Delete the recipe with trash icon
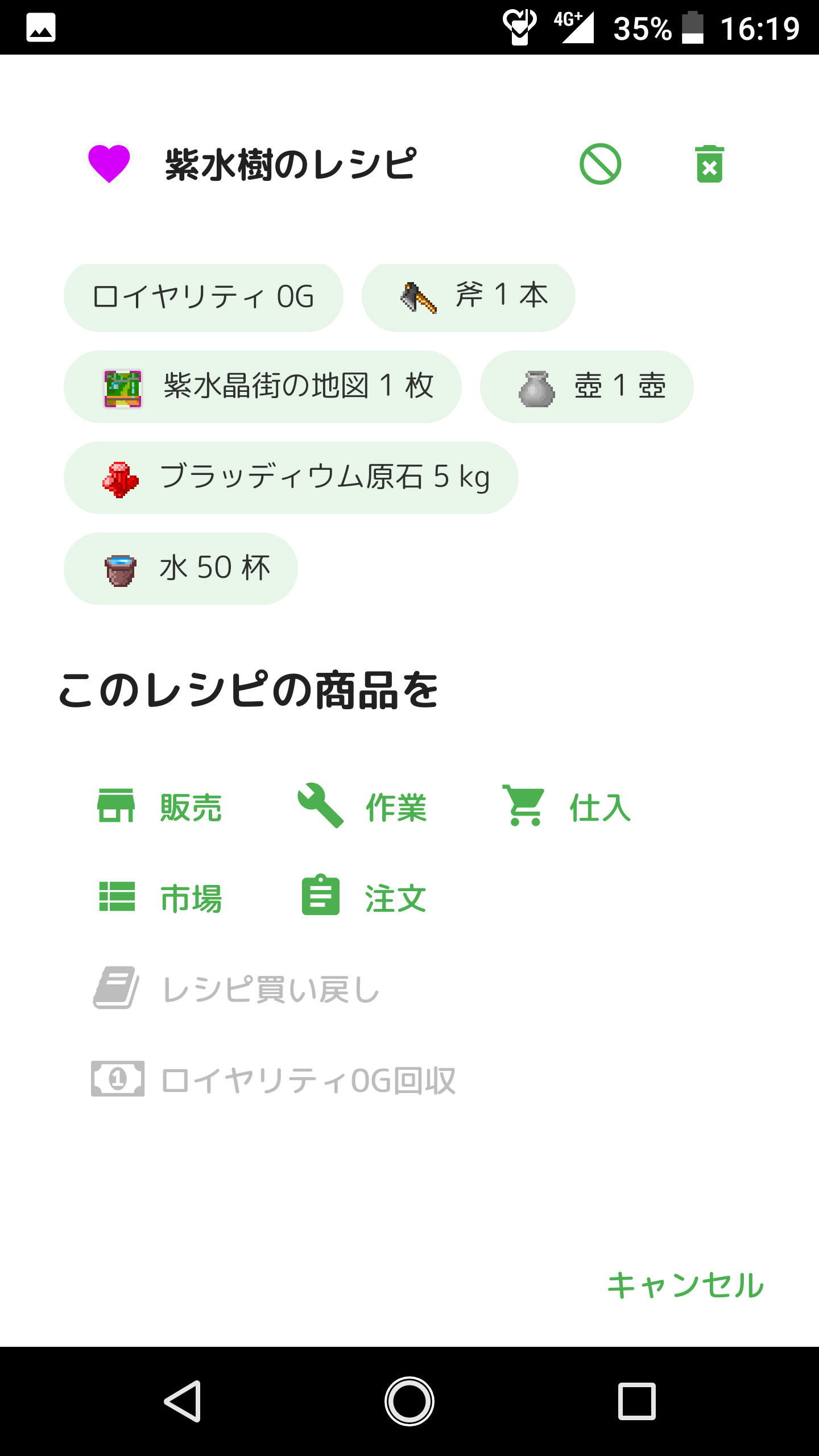Viewport: 819px width, 1456px height. 710,164
